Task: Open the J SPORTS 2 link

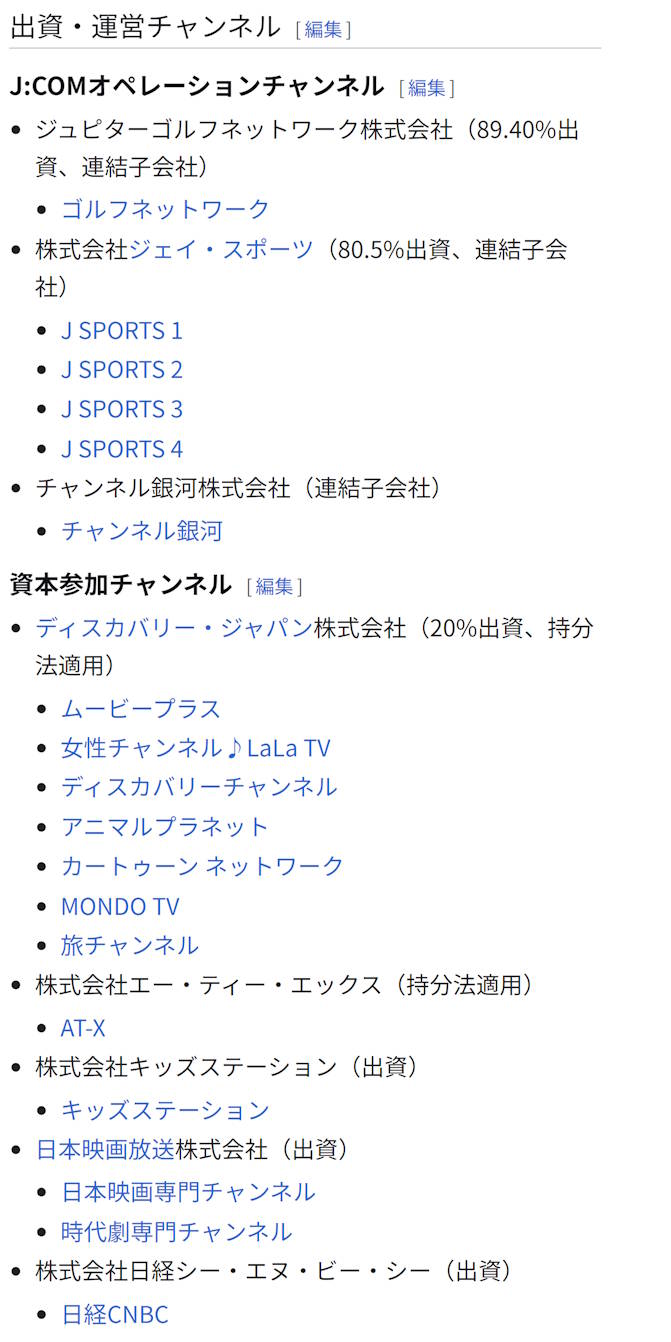Action: pos(122,370)
